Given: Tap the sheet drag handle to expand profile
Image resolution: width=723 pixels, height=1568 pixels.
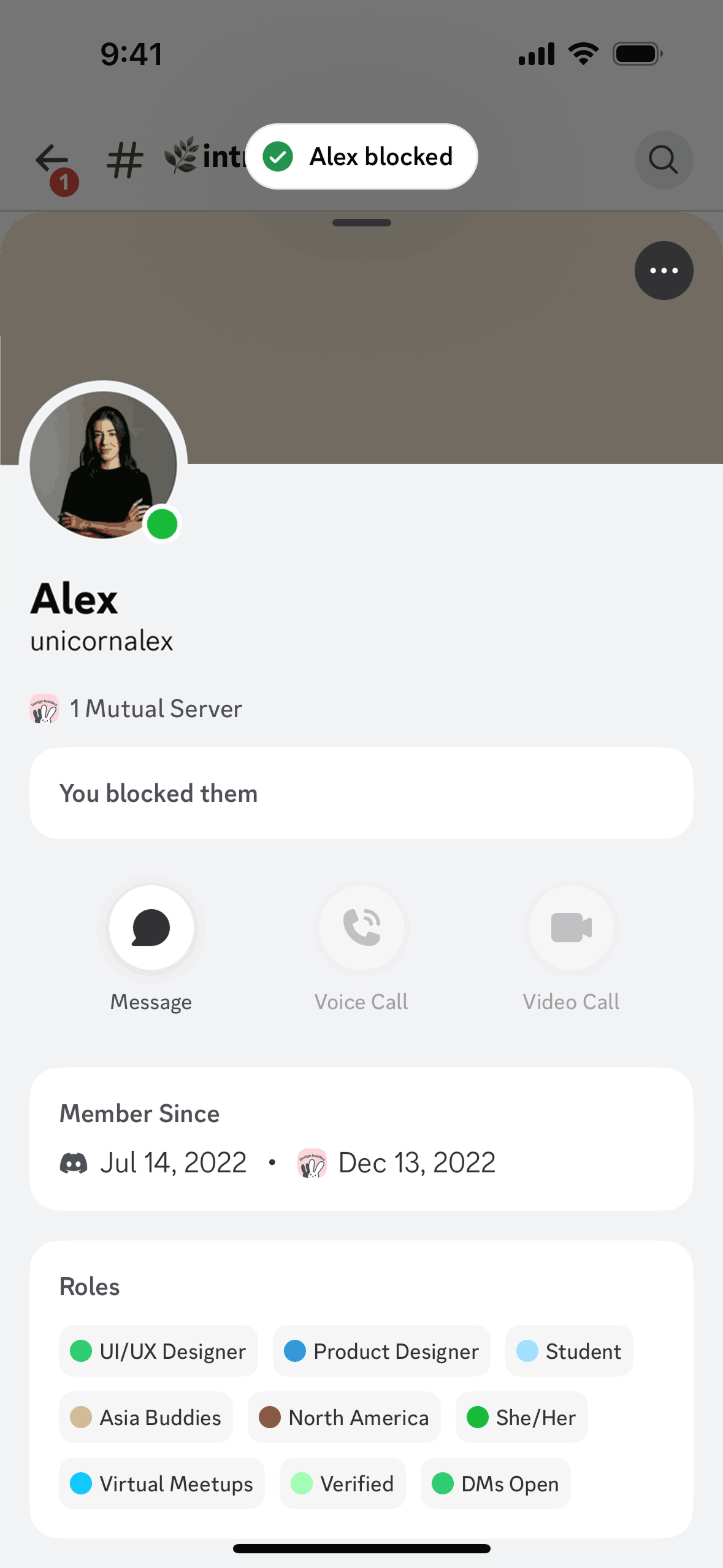Looking at the screenshot, I should click(361, 223).
